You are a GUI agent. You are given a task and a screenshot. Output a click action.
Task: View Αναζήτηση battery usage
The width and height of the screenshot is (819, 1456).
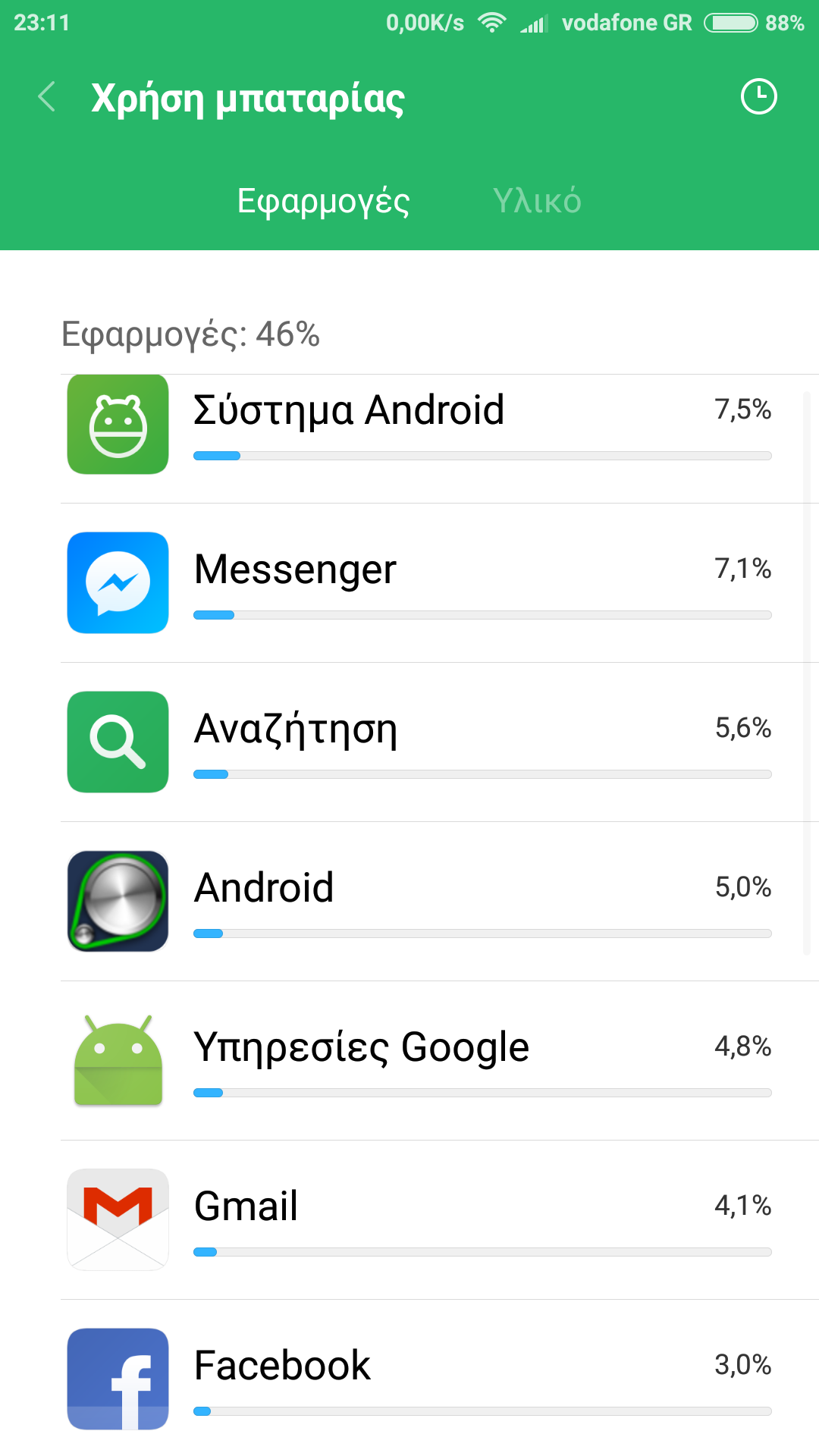click(x=425, y=742)
